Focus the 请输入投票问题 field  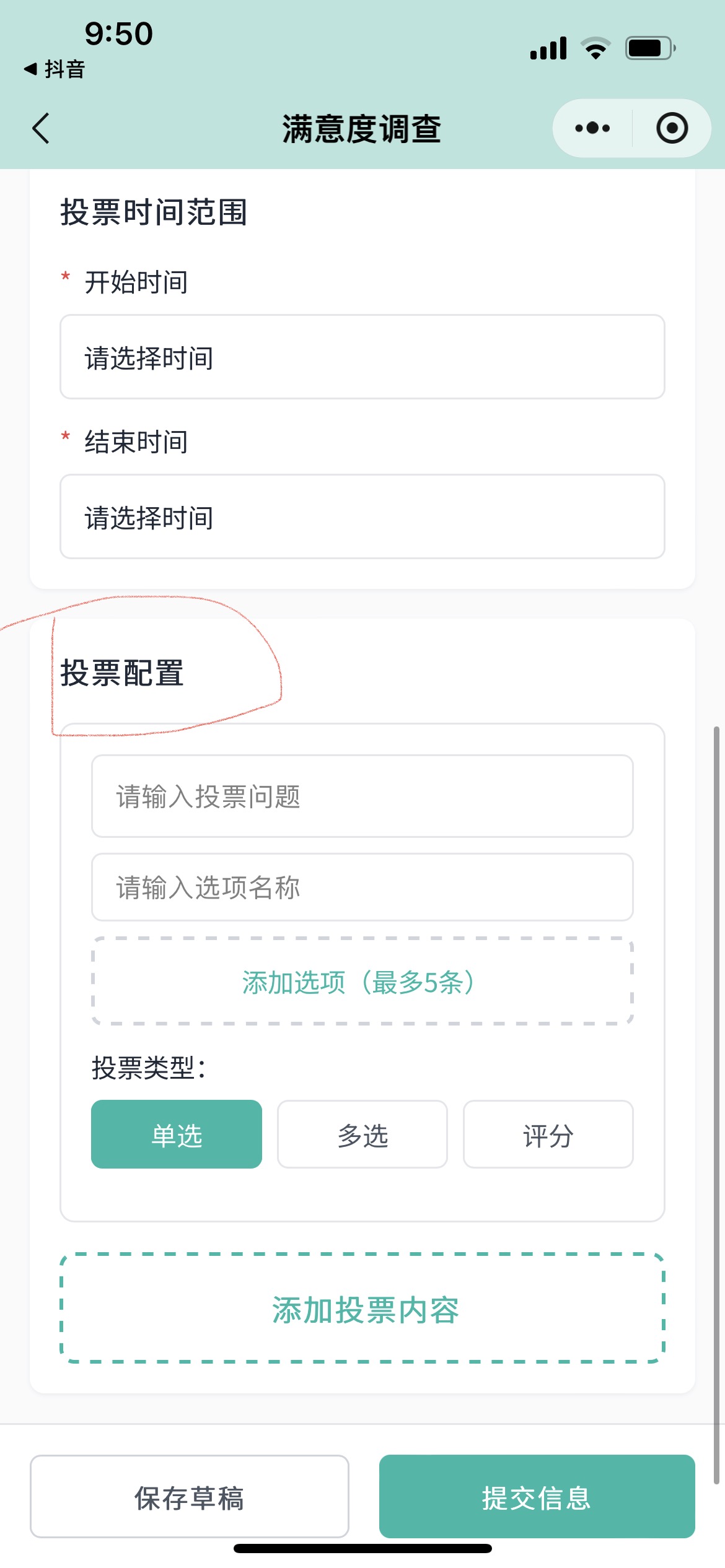[362, 796]
